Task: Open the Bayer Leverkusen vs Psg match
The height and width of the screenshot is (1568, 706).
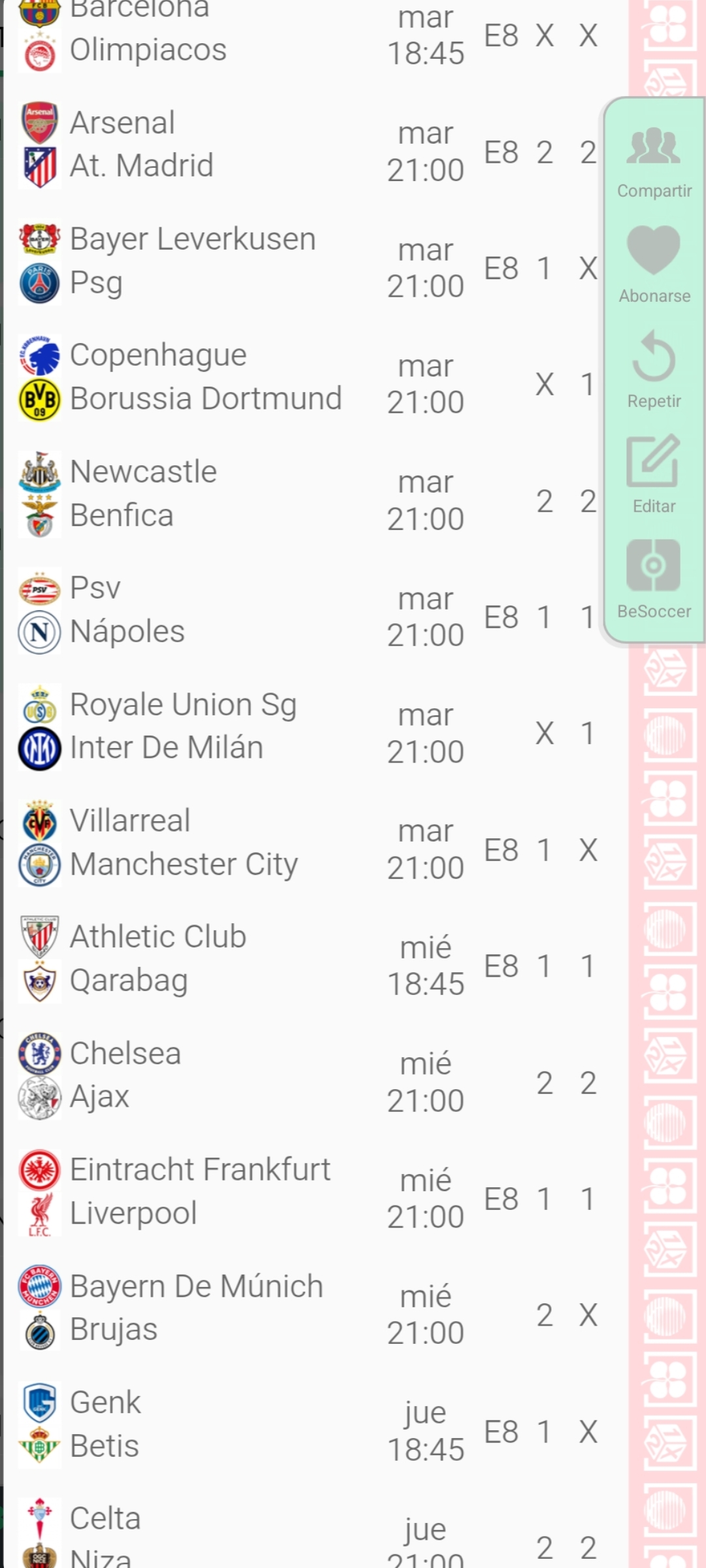Action: 196,261
